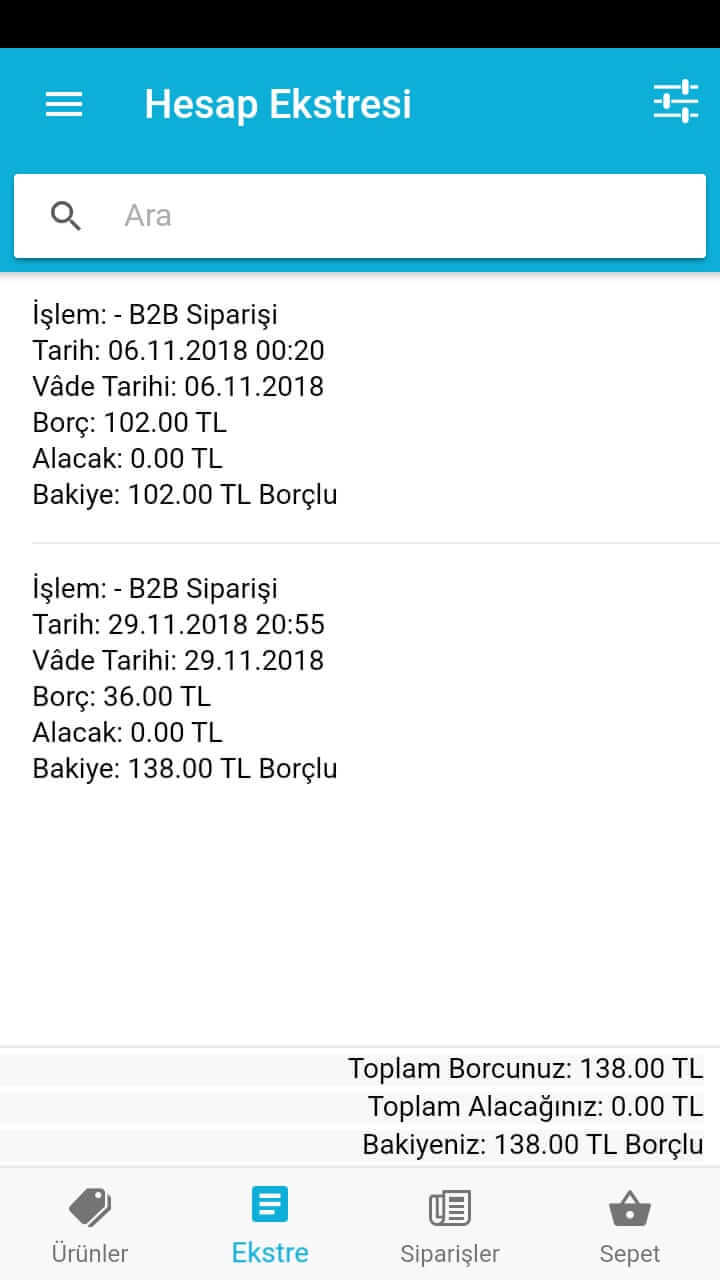Image resolution: width=720 pixels, height=1280 pixels.
Task: Open the B2B order dated 29.11.2018
Action: [360, 678]
